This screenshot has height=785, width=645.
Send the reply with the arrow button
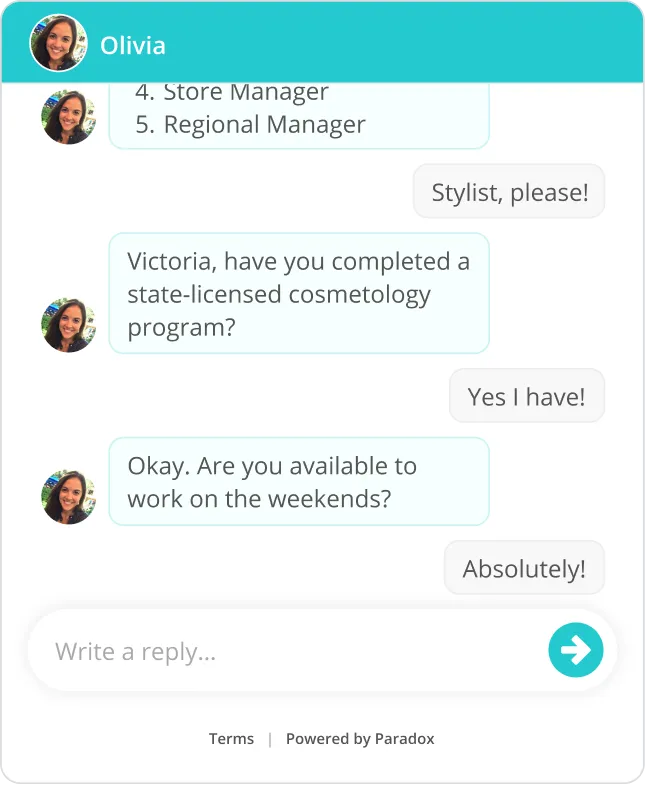(x=576, y=651)
